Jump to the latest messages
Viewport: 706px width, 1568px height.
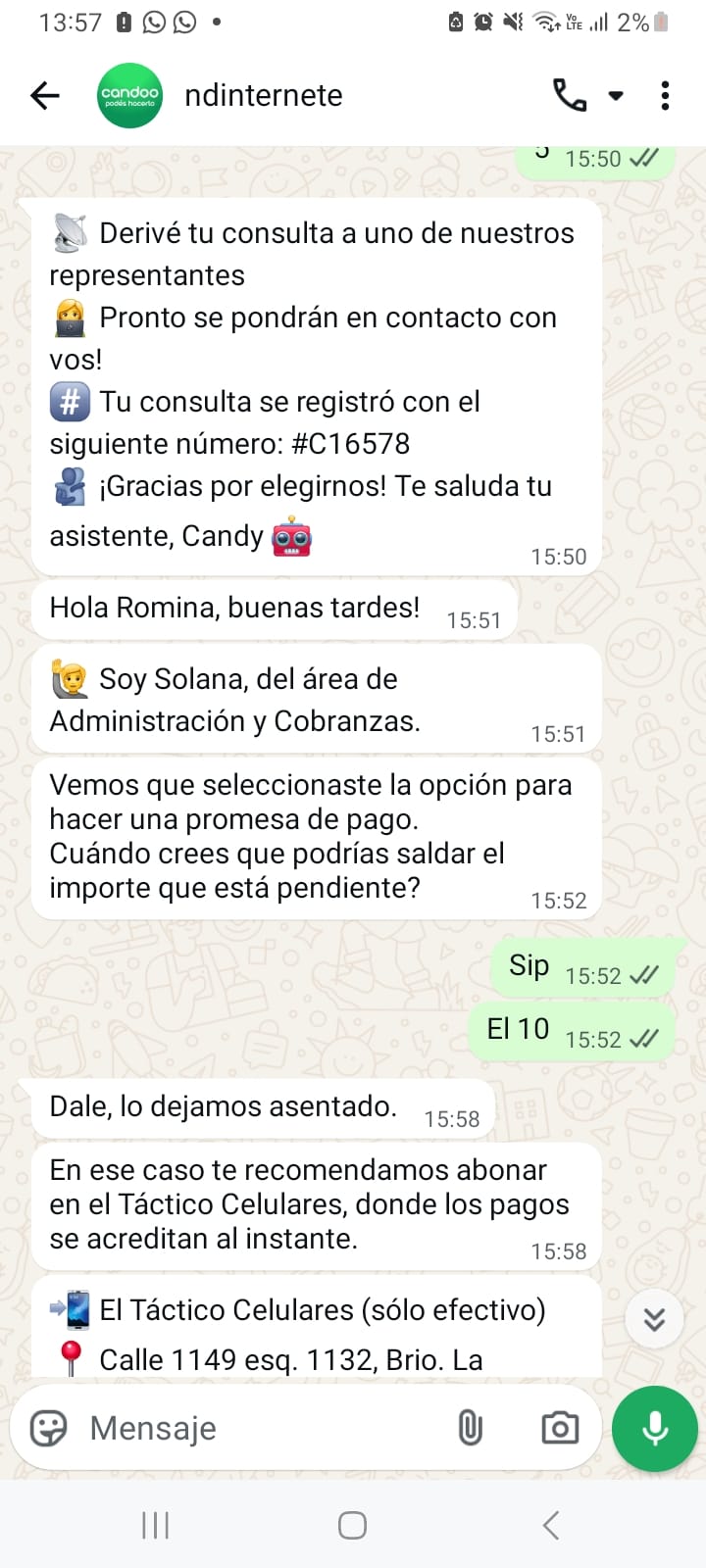point(654,1319)
